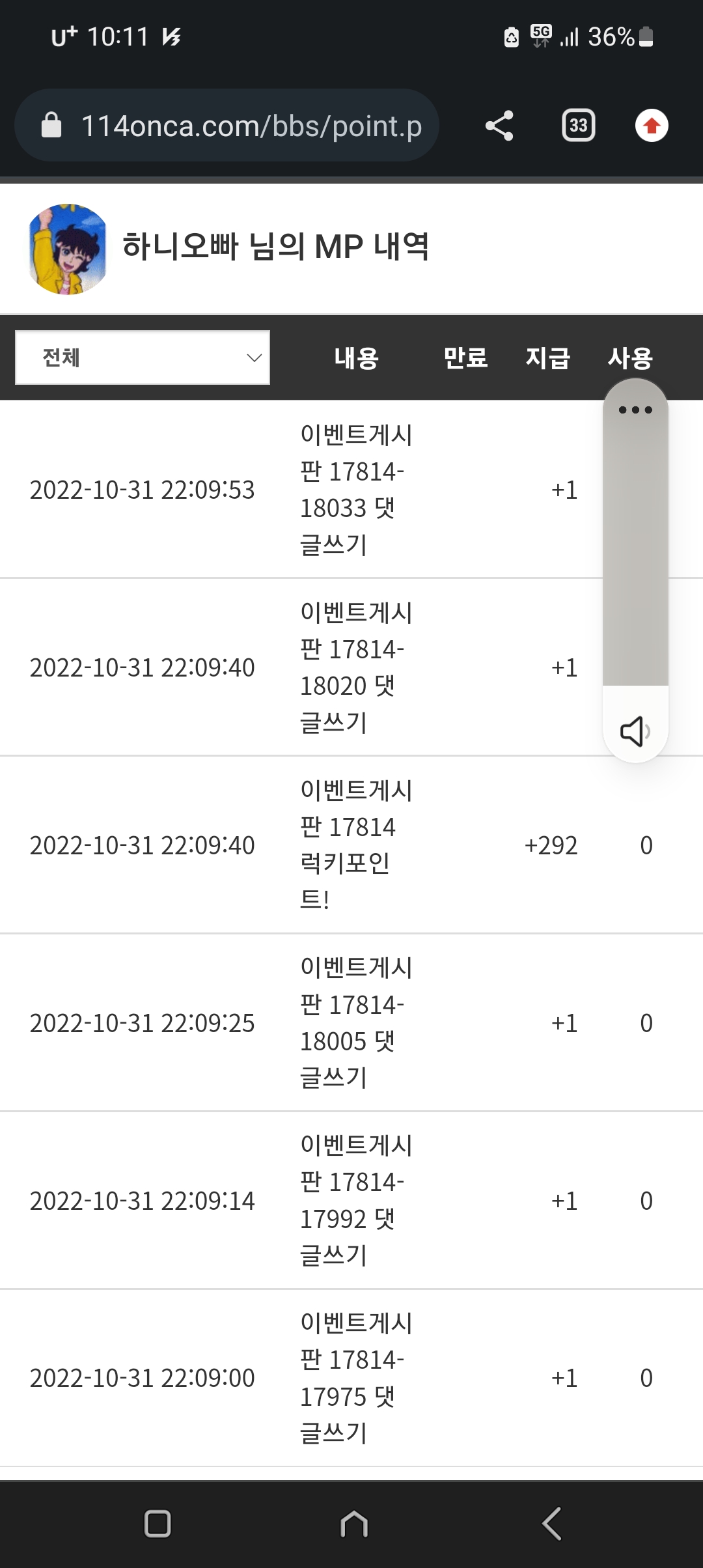
Task: Go back with the system back button
Action: coord(551,1524)
